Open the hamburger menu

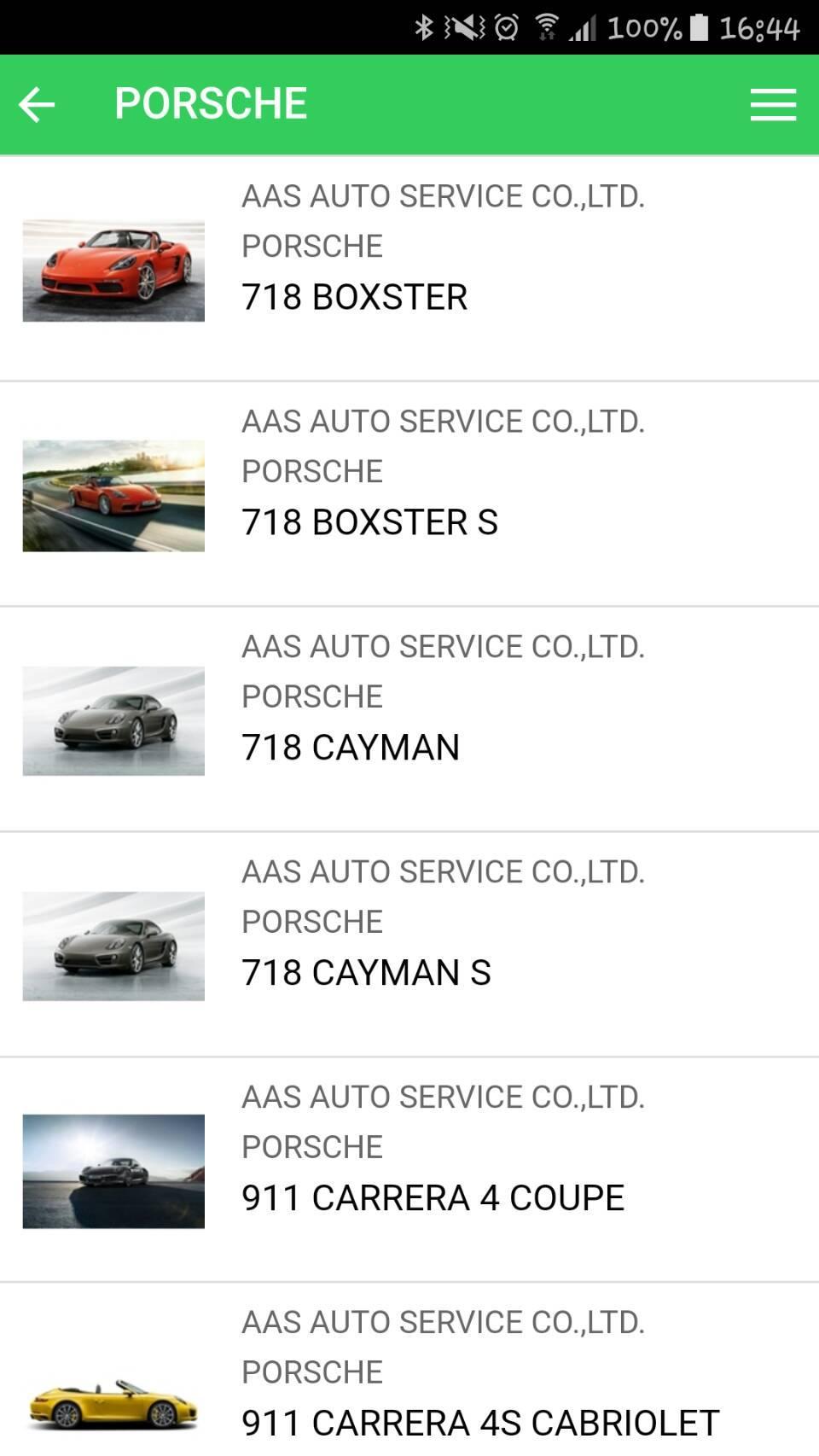tap(773, 105)
